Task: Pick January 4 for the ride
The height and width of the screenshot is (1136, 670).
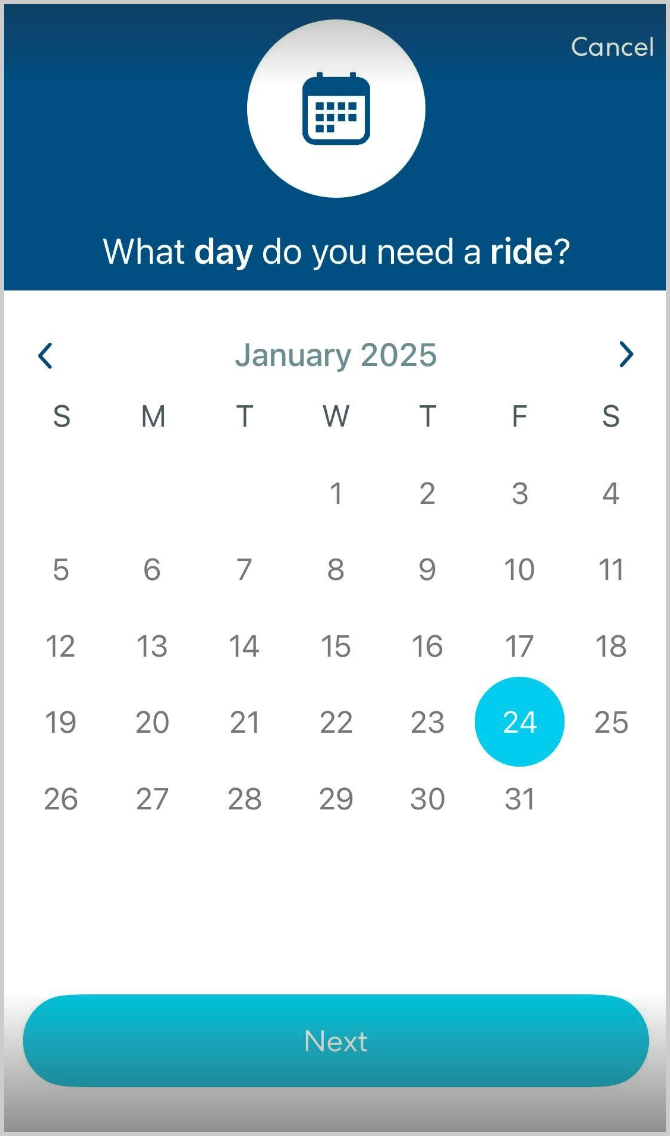Action: (611, 493)
